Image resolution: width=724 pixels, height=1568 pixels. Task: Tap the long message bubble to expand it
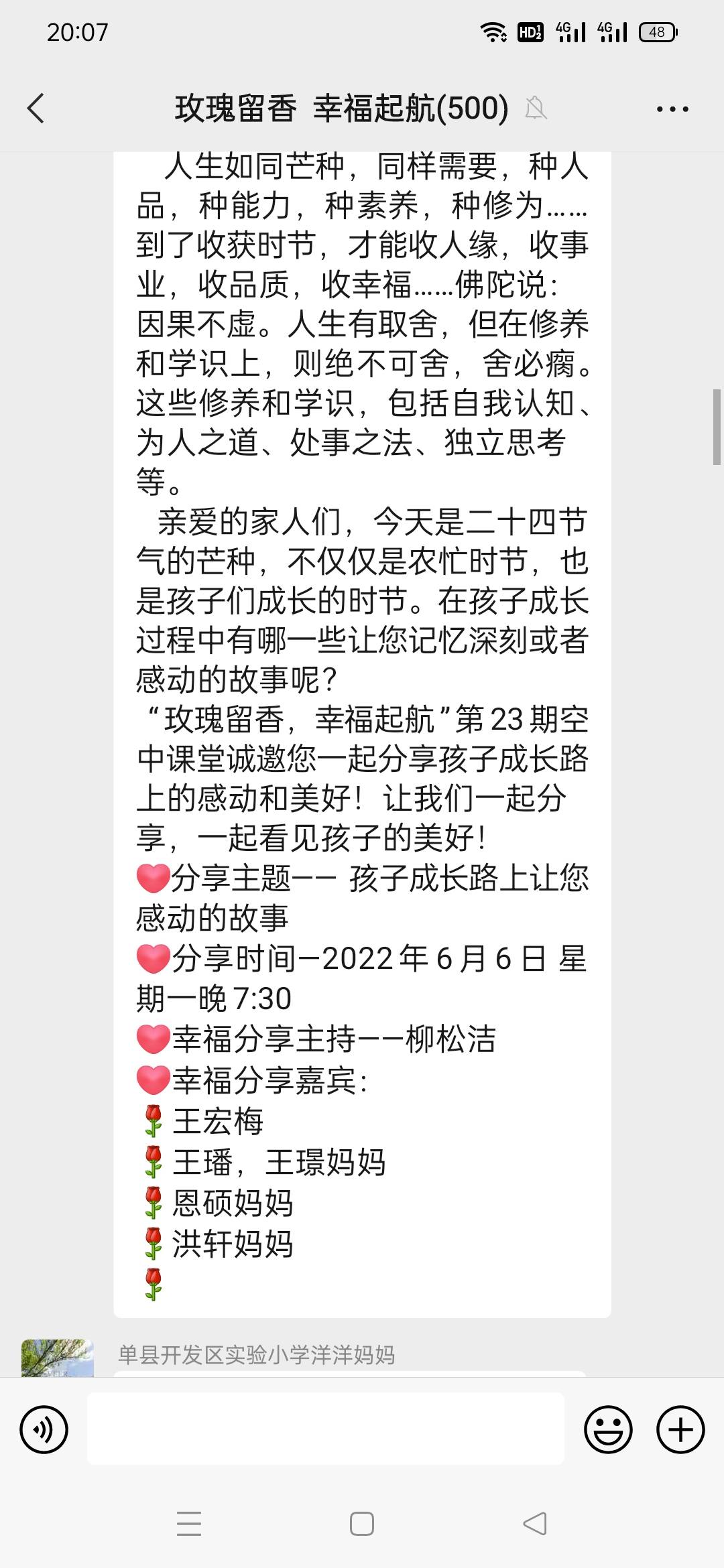[362, 737]
